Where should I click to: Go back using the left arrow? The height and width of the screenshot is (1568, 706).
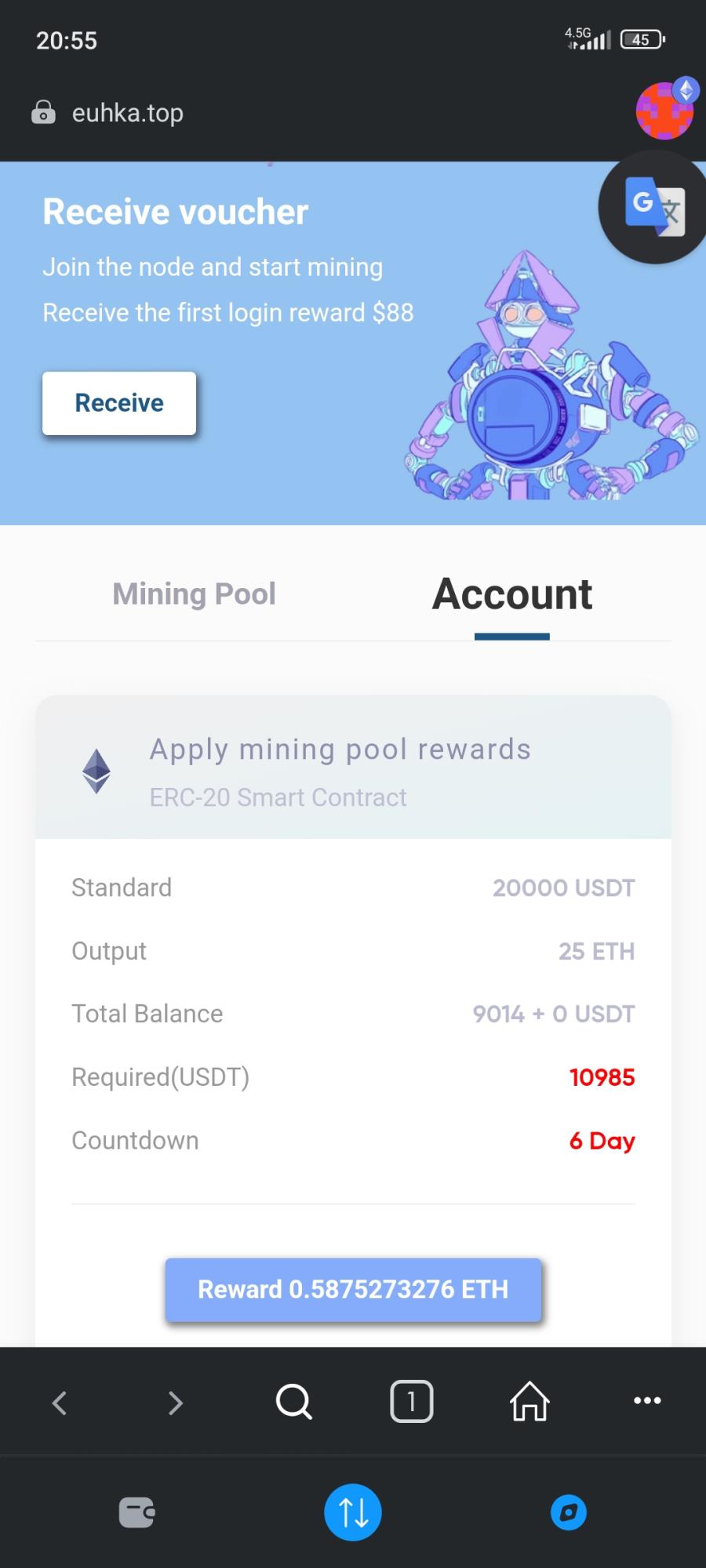pos(59,1402)
